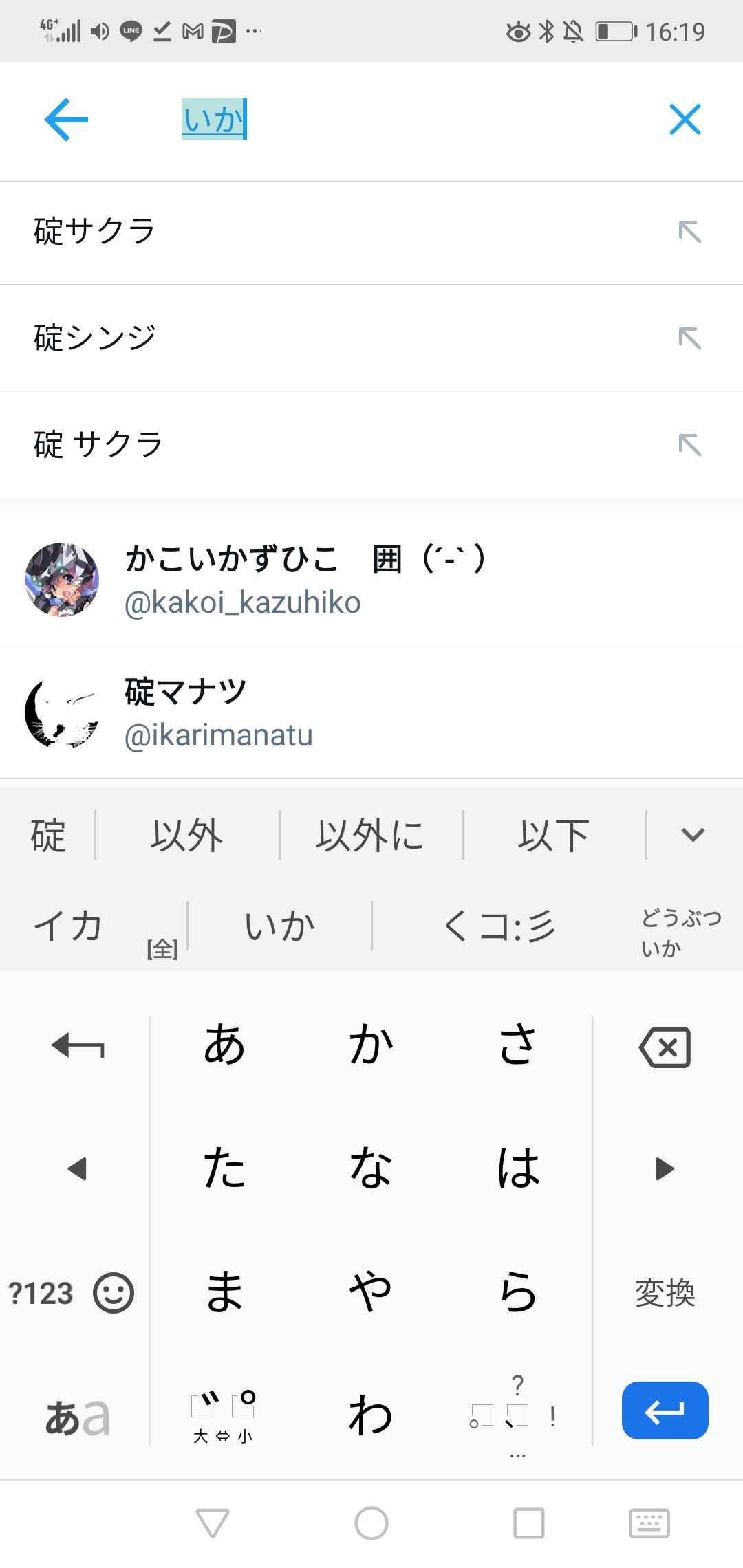Choose the single kanji 碇 candidate
743x1568 pixels.
coord(48,836)
